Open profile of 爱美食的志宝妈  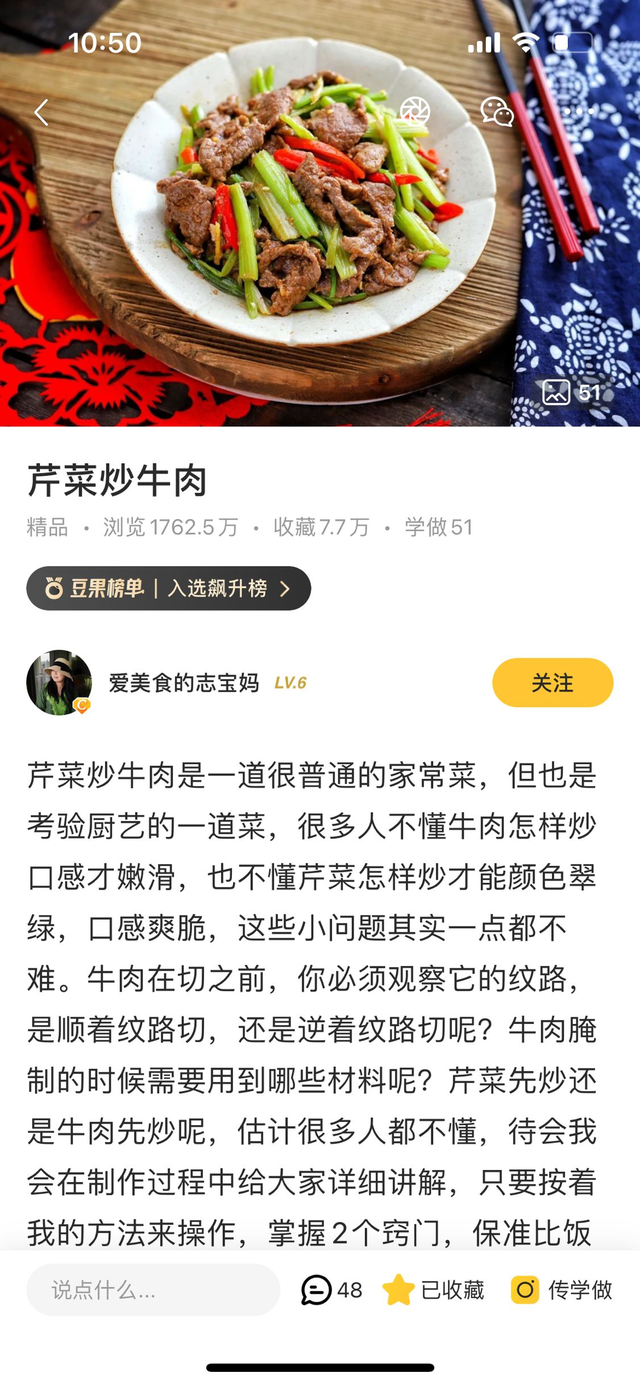click(x=59, y=683)
